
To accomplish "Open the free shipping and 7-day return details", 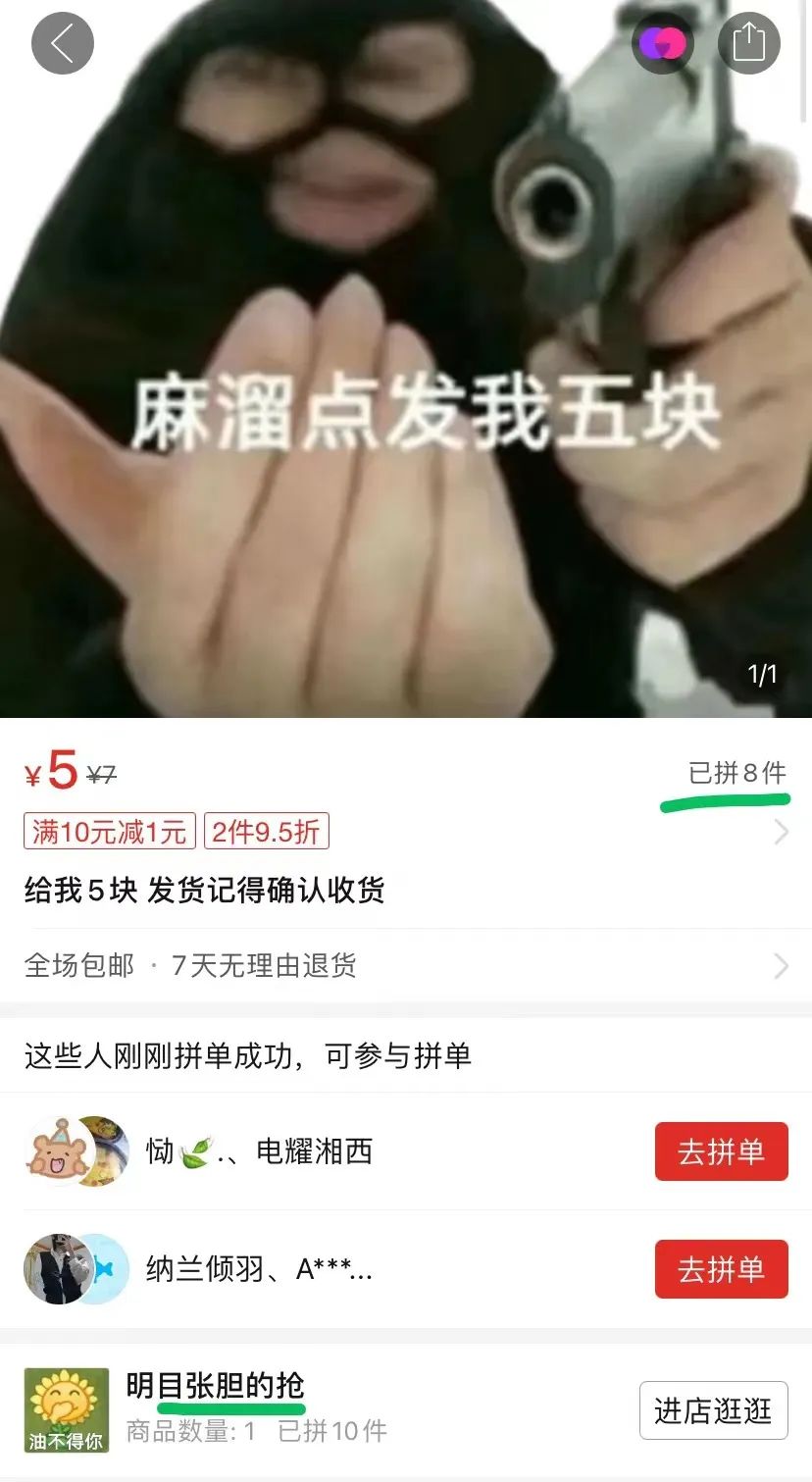I will [x=406, y=965].
